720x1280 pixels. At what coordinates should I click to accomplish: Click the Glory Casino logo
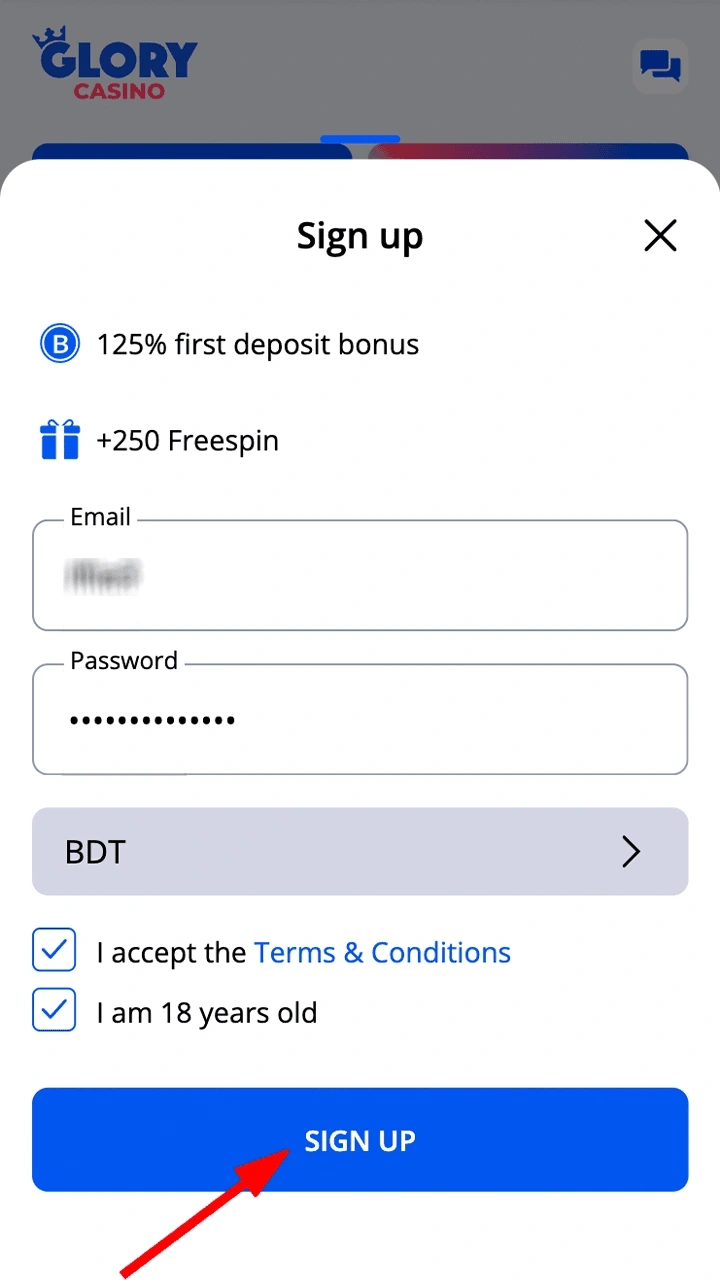[115, 64]
